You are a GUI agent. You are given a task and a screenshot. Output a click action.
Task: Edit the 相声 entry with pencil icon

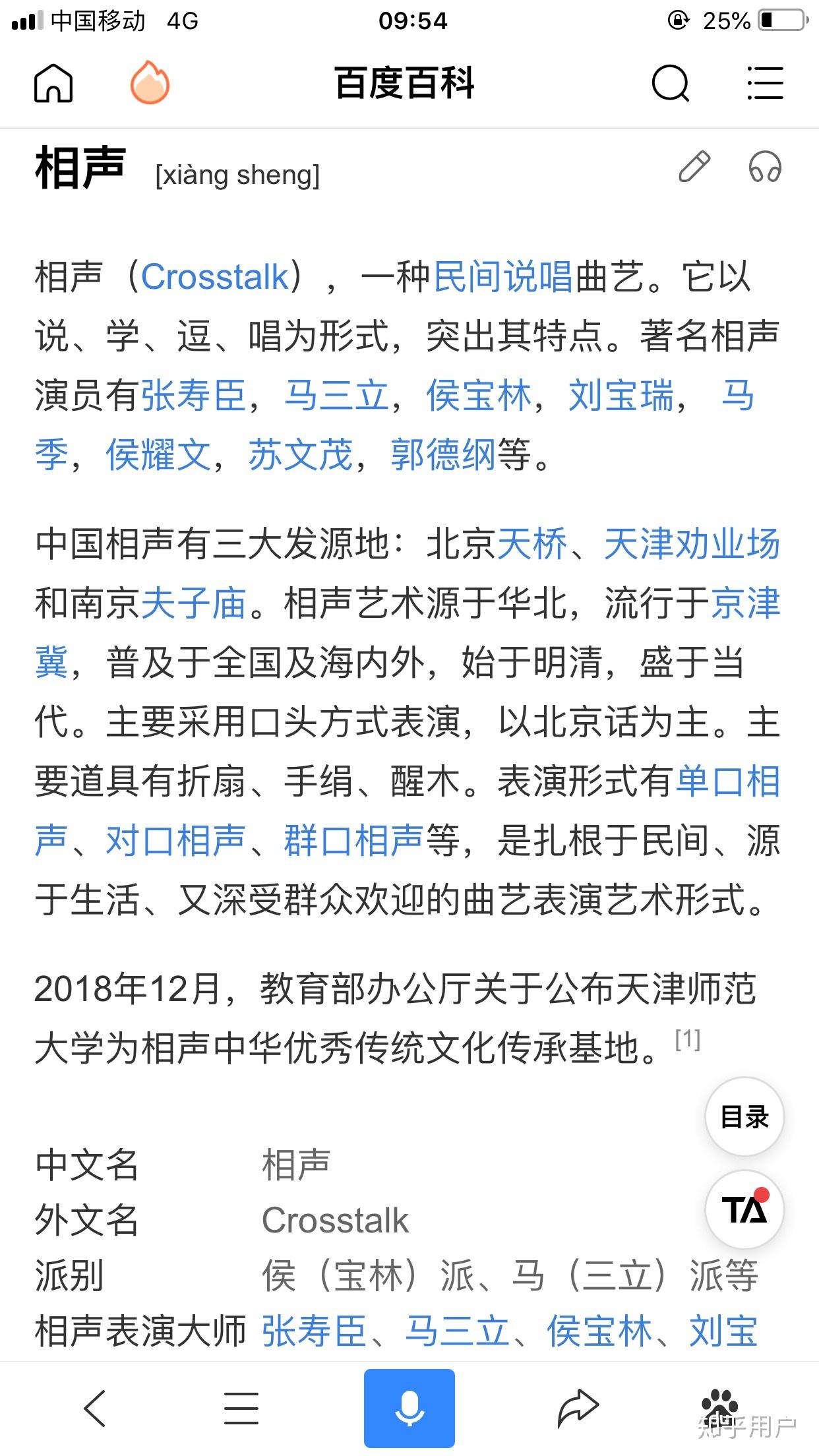(694, 166)
